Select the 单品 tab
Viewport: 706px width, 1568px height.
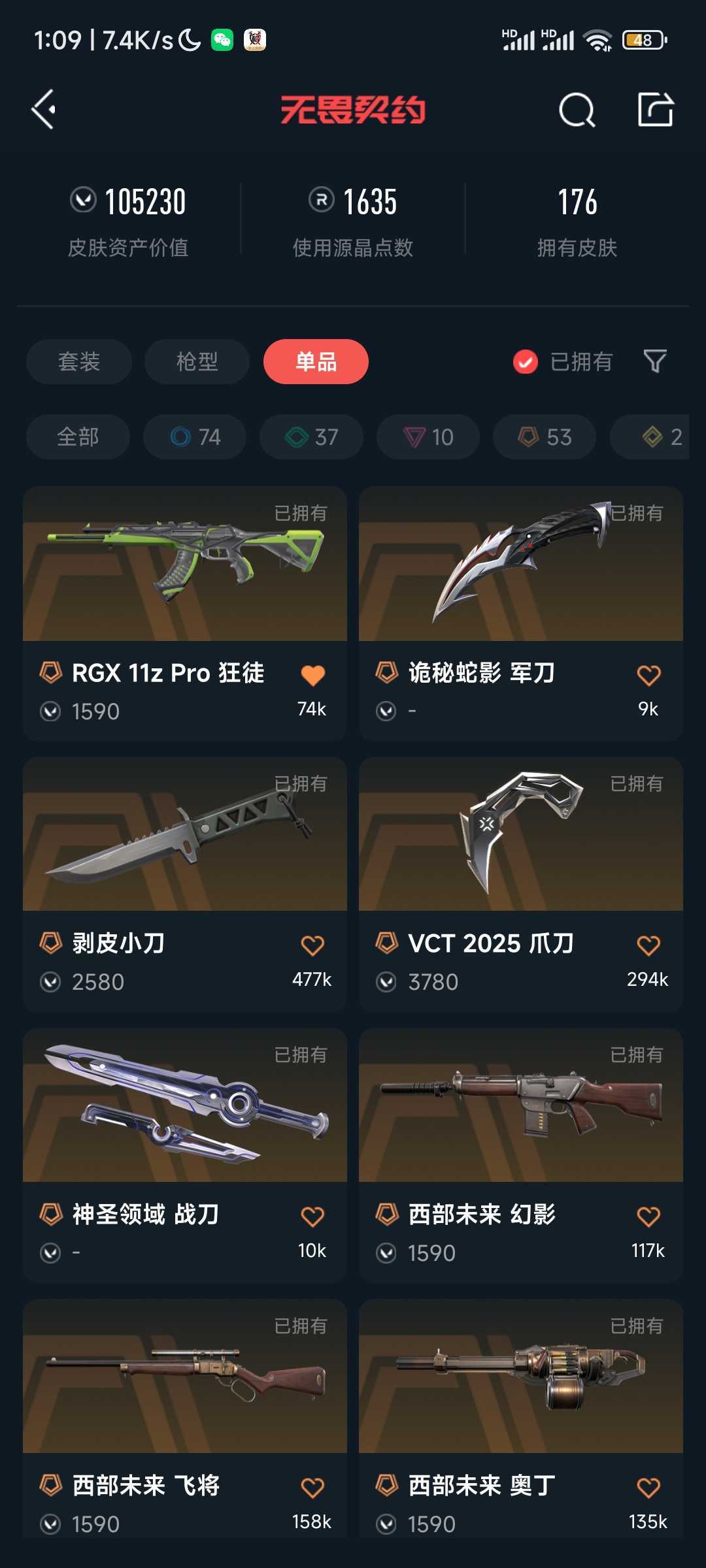coord(316,361)
